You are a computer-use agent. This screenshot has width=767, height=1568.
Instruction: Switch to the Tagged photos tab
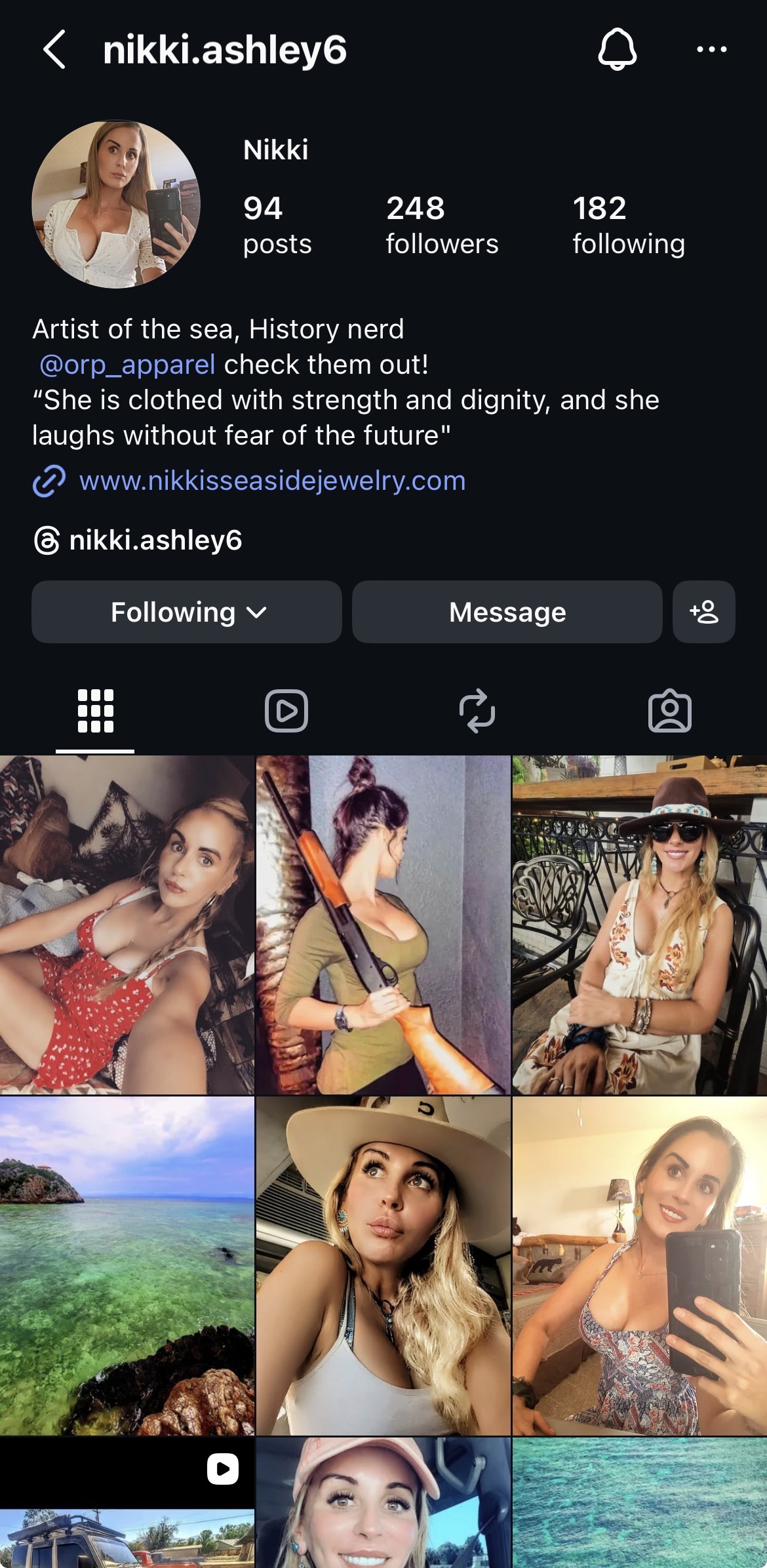click(669, 710)
